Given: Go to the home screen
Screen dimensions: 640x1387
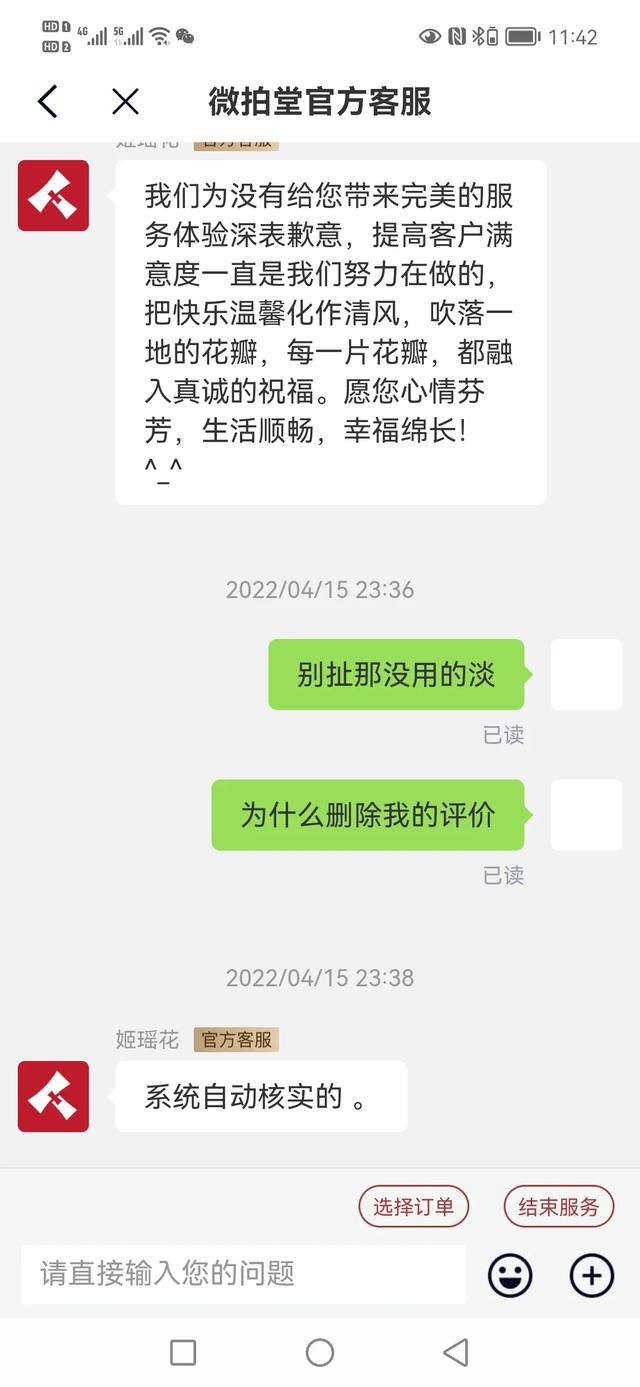Looking at the screenshot, I should (x=320, y=1353).
